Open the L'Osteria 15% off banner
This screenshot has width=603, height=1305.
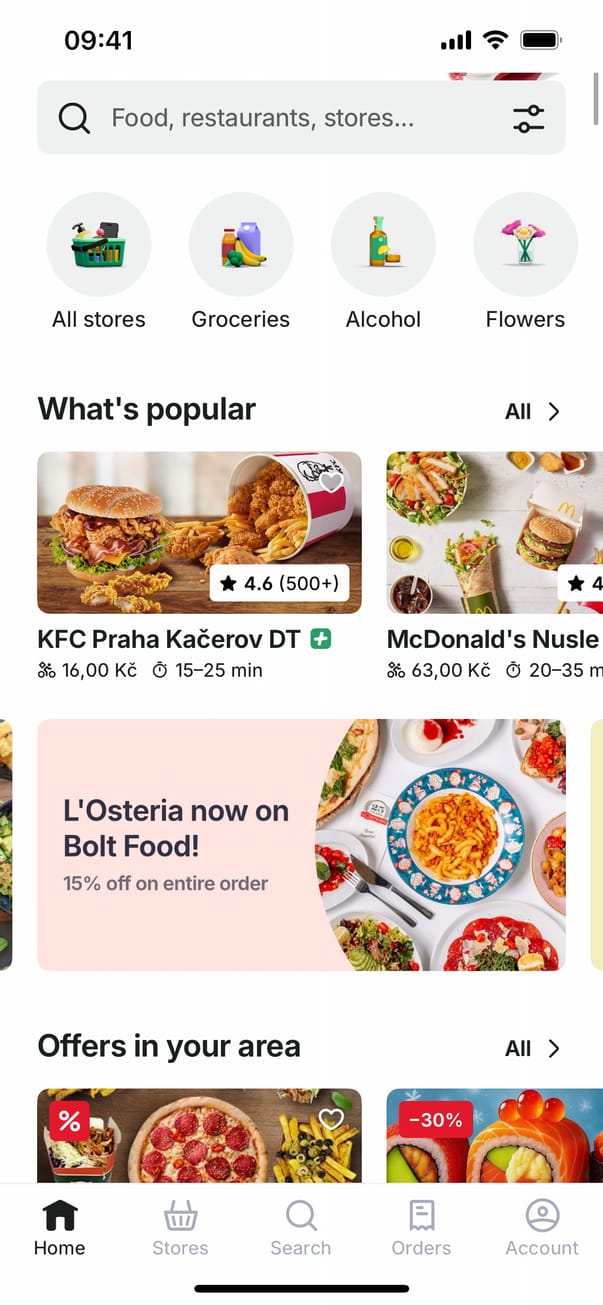[x=300, y=844]
